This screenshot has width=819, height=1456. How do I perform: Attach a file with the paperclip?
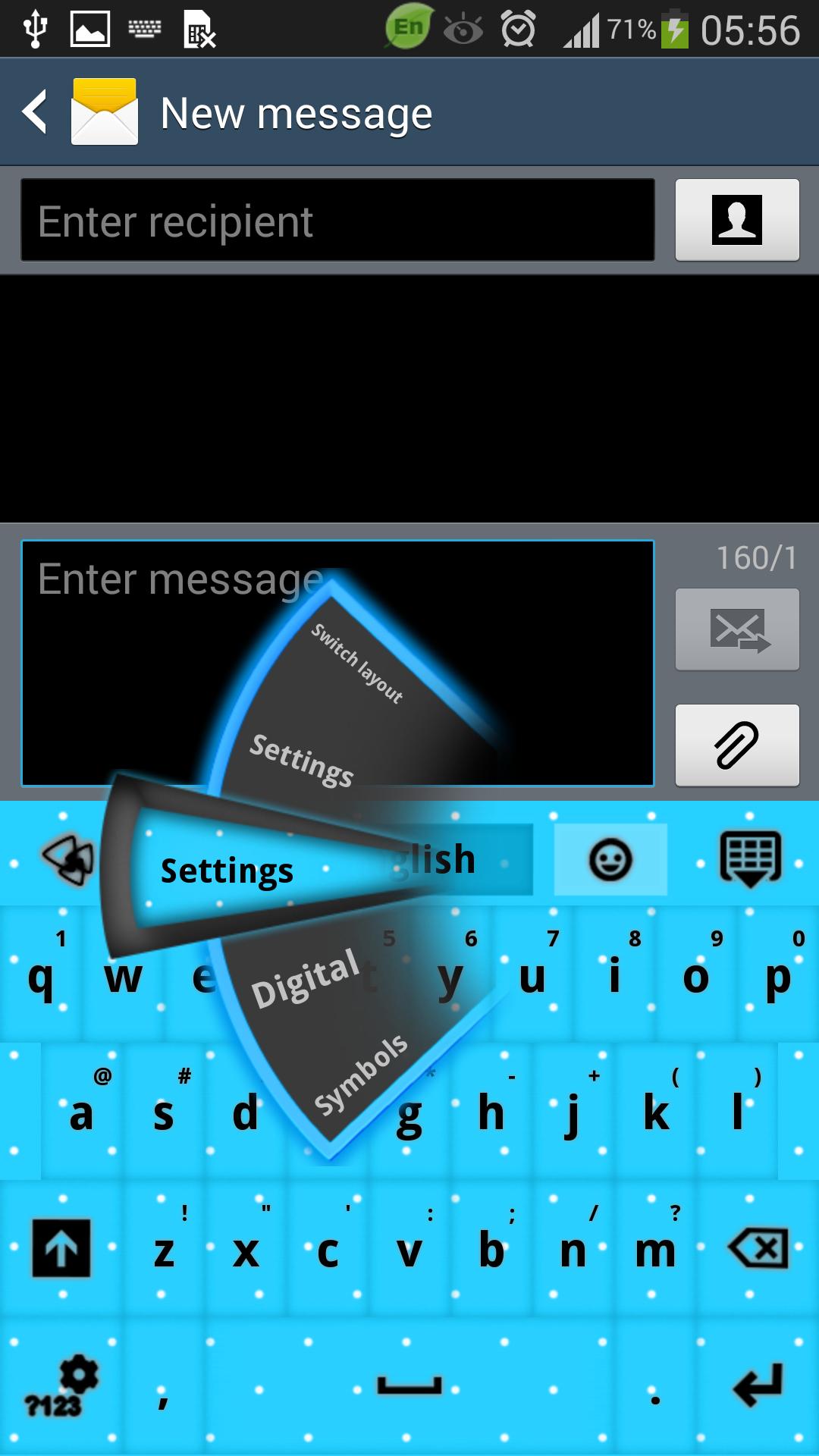click(x=736, y=745)
